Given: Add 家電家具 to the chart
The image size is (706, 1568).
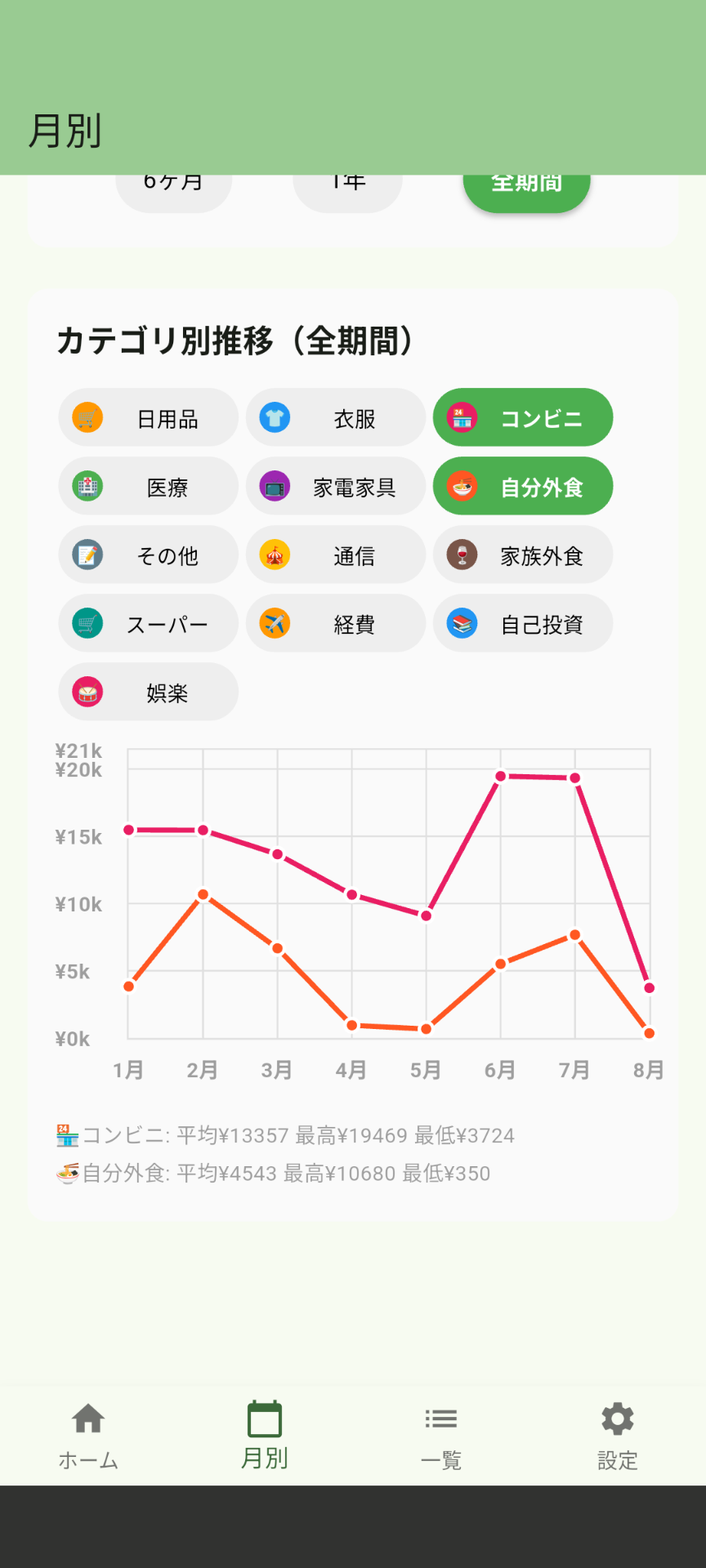Looking at the screenshot, I should click(335, 487).
